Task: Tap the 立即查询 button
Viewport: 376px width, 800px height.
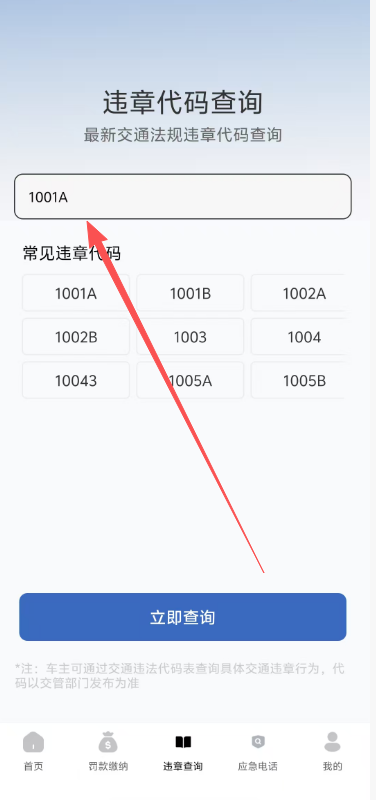Action: (183, 617)
